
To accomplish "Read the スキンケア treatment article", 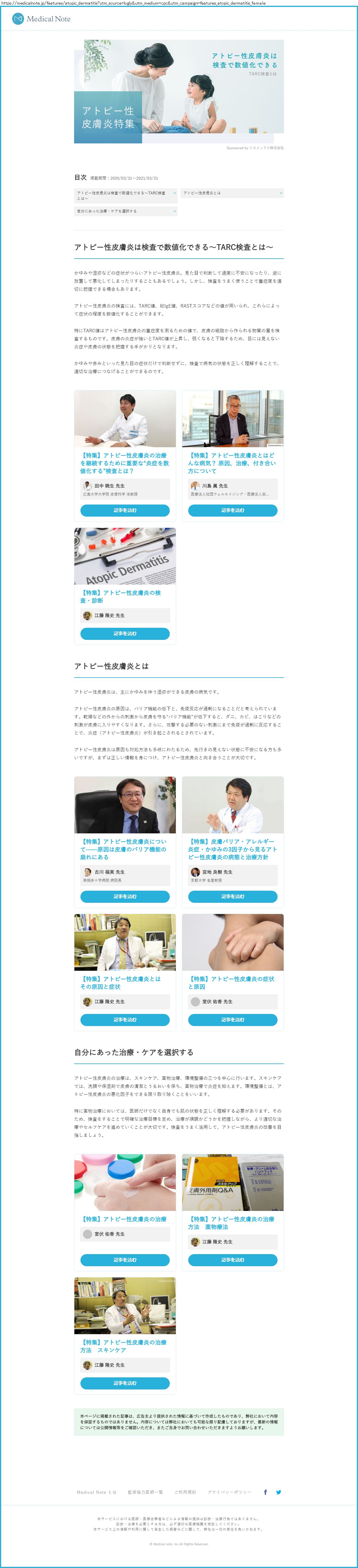I will (x=125, y=1383).
